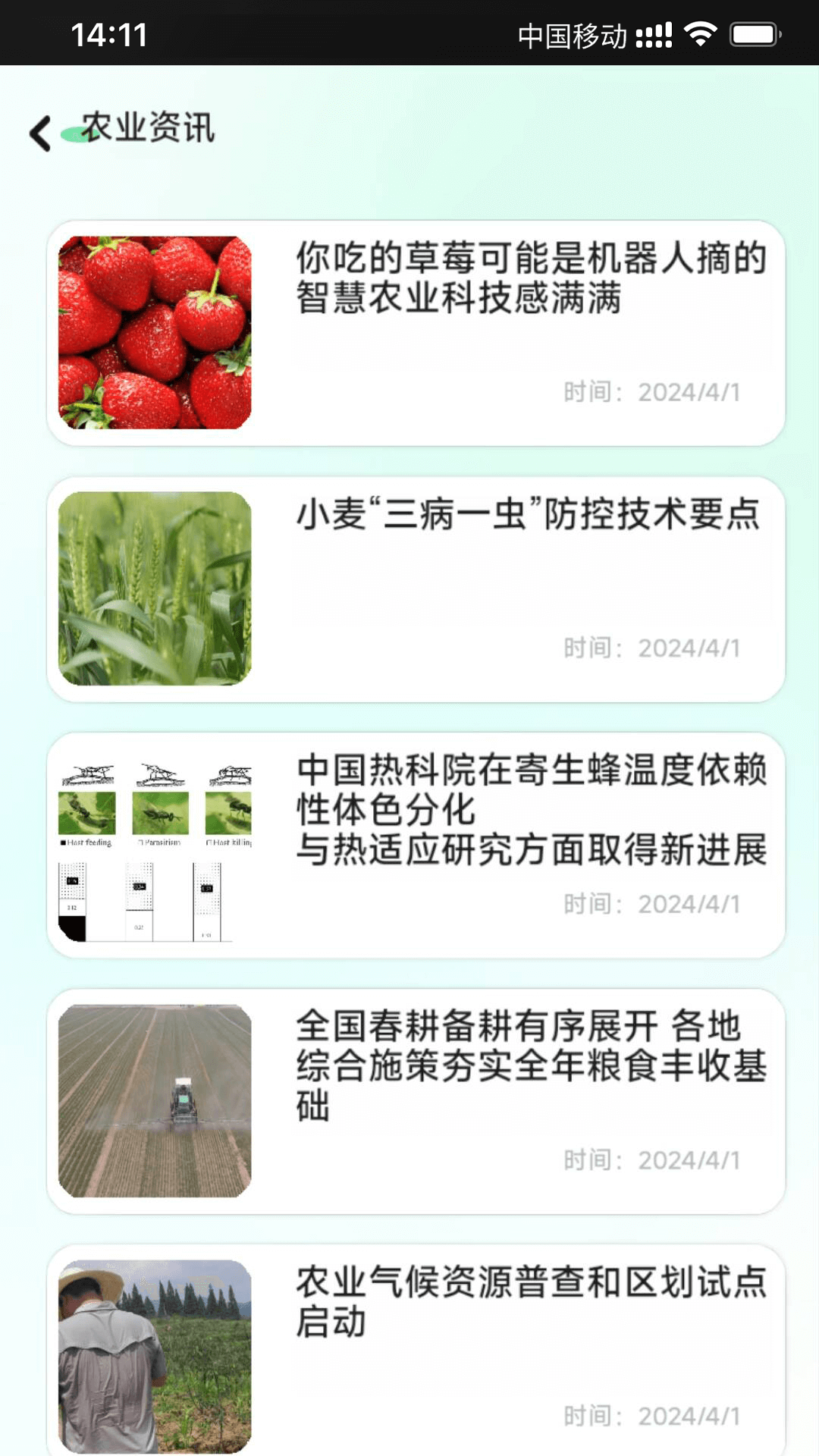This screenshot has height=1456, width=819.
Task: Tap the 农业资讯 page title
Action: tap(149, 130)
